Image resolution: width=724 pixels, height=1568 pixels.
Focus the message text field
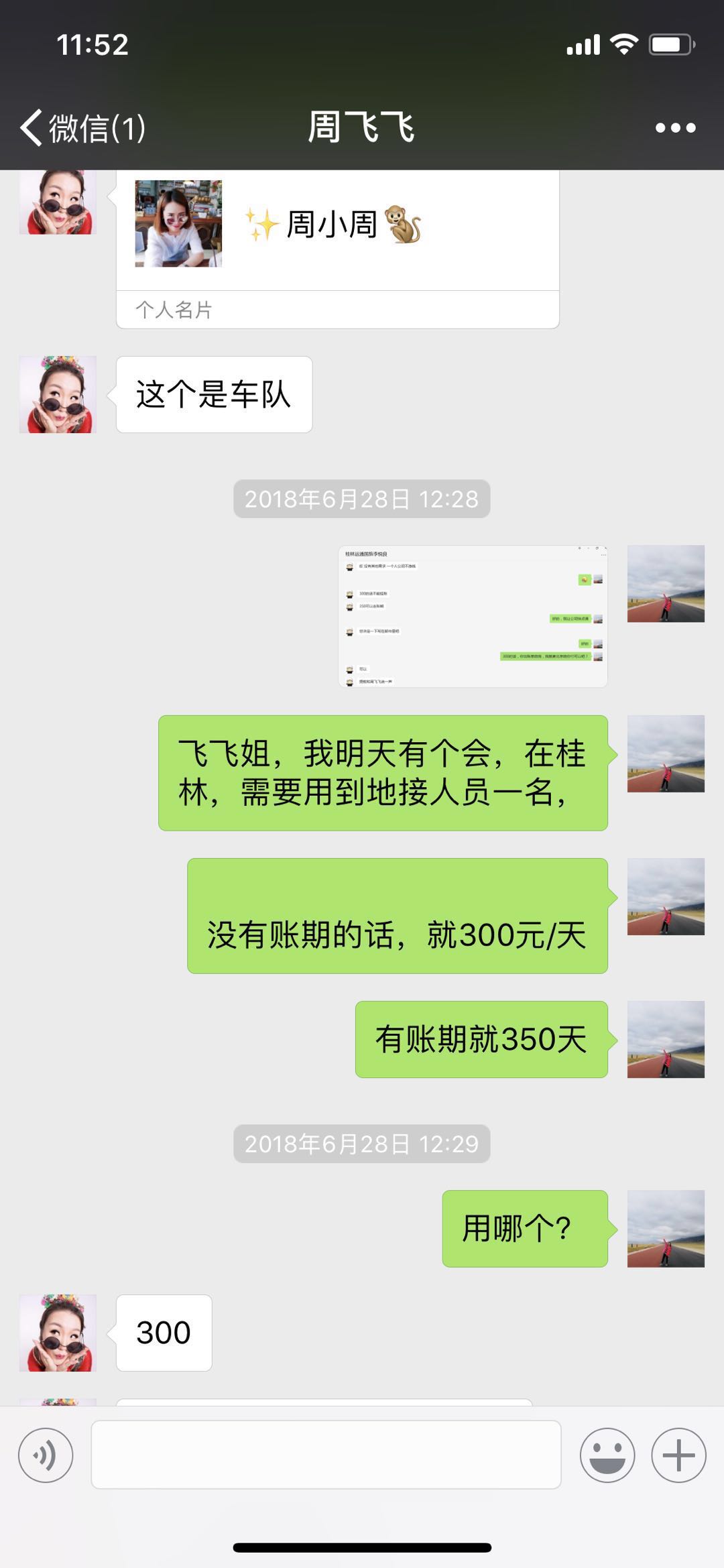click(x=326, y=1455)
